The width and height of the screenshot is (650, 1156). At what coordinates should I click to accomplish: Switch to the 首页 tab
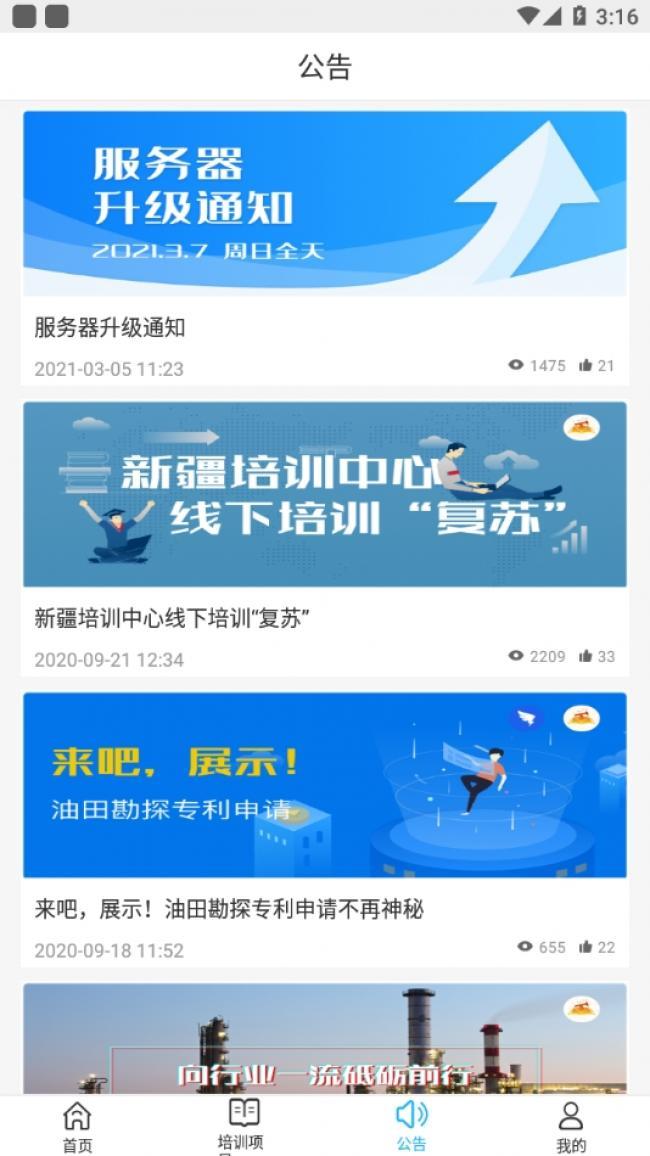pyautogui.click(x=77, y=1126)
